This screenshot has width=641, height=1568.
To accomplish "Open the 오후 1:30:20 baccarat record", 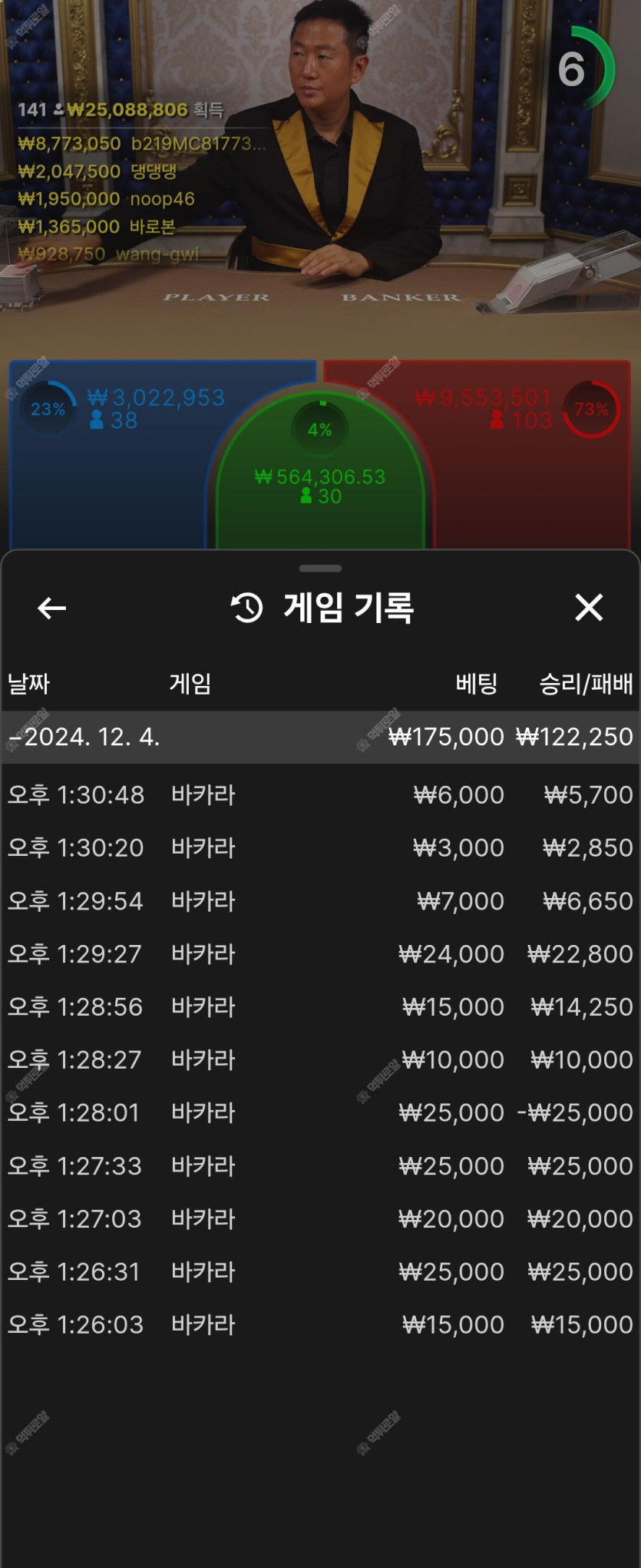I will pos(320,847).
